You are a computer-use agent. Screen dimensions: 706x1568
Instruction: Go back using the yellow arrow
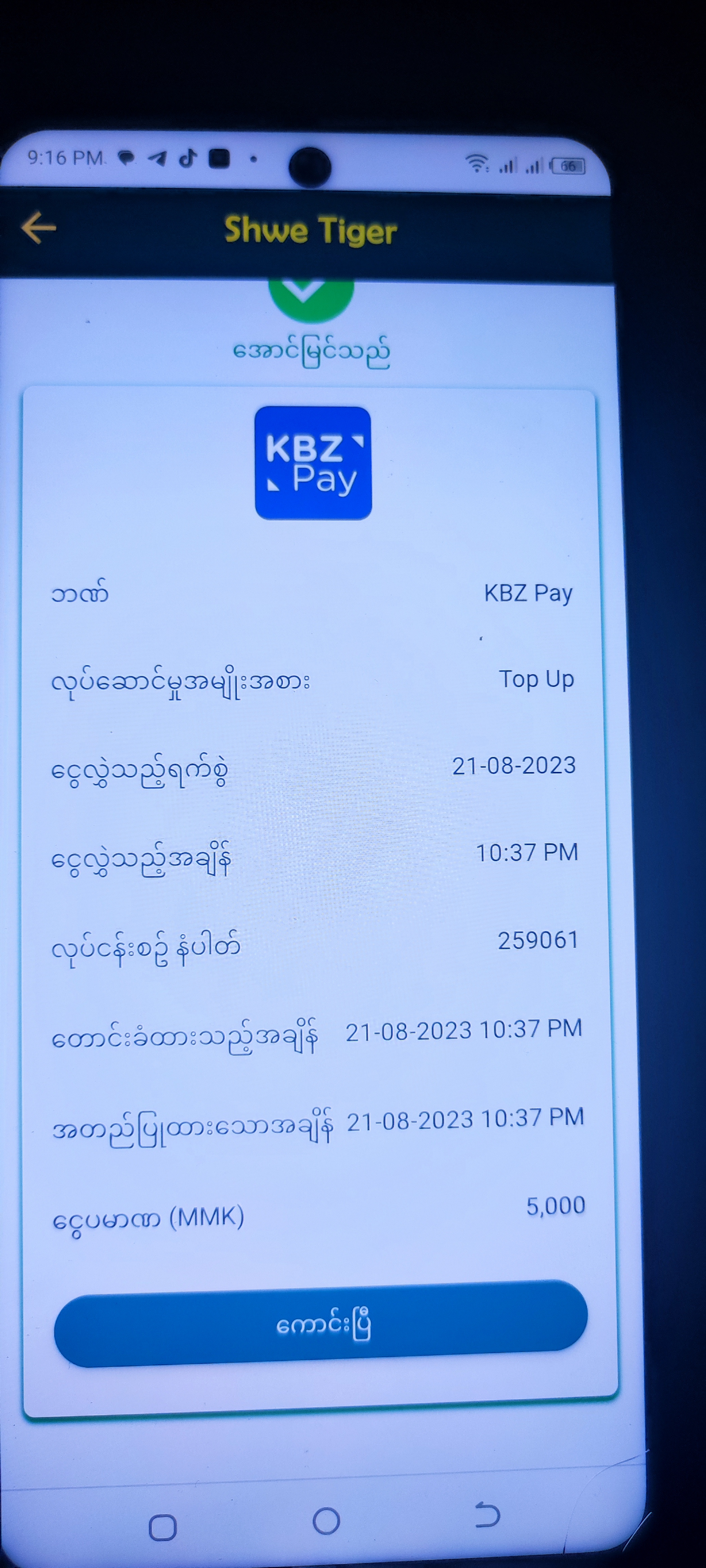point(38,228)
